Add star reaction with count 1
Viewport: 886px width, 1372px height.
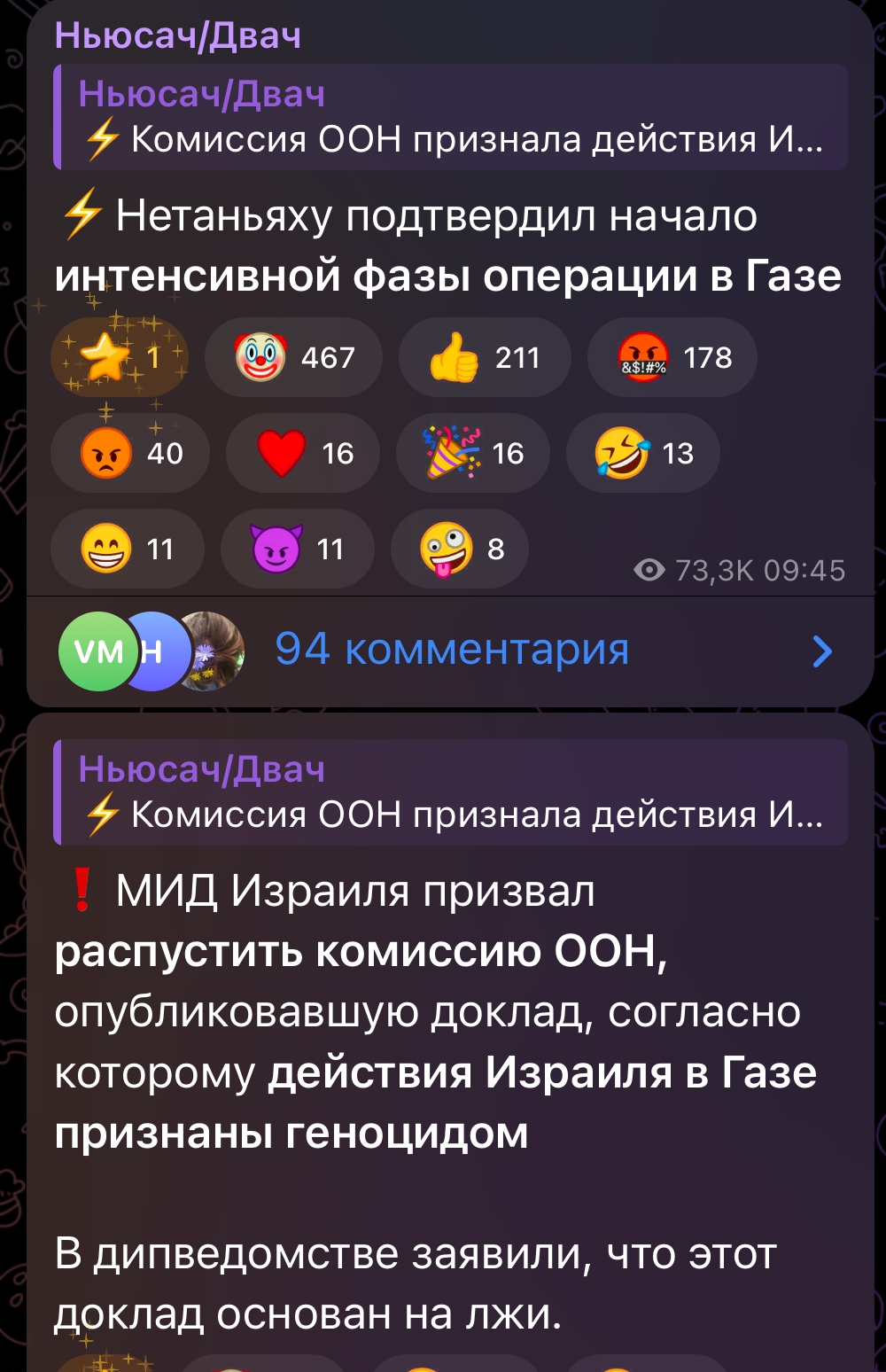[x=120, y=357]
